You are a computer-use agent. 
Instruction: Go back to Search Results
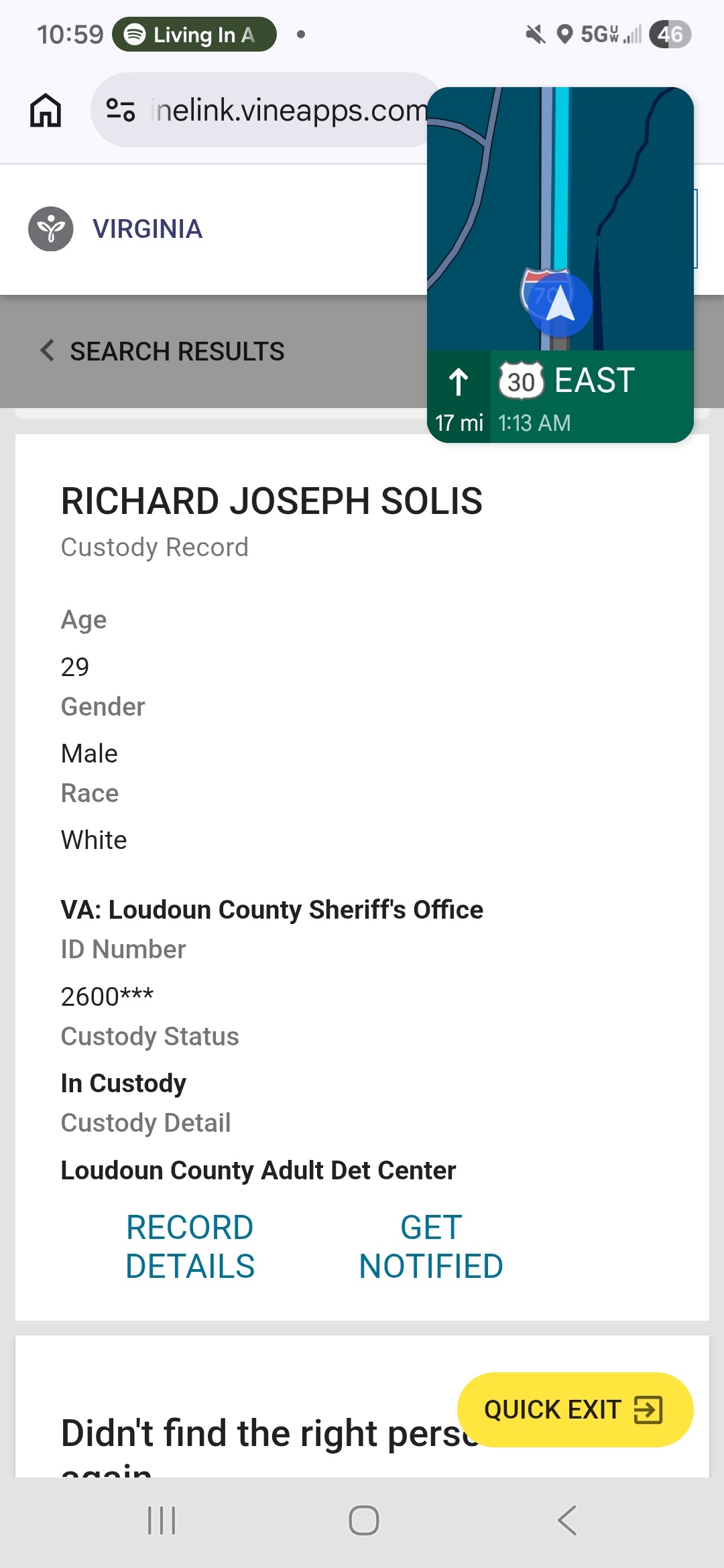pos(163,351)
